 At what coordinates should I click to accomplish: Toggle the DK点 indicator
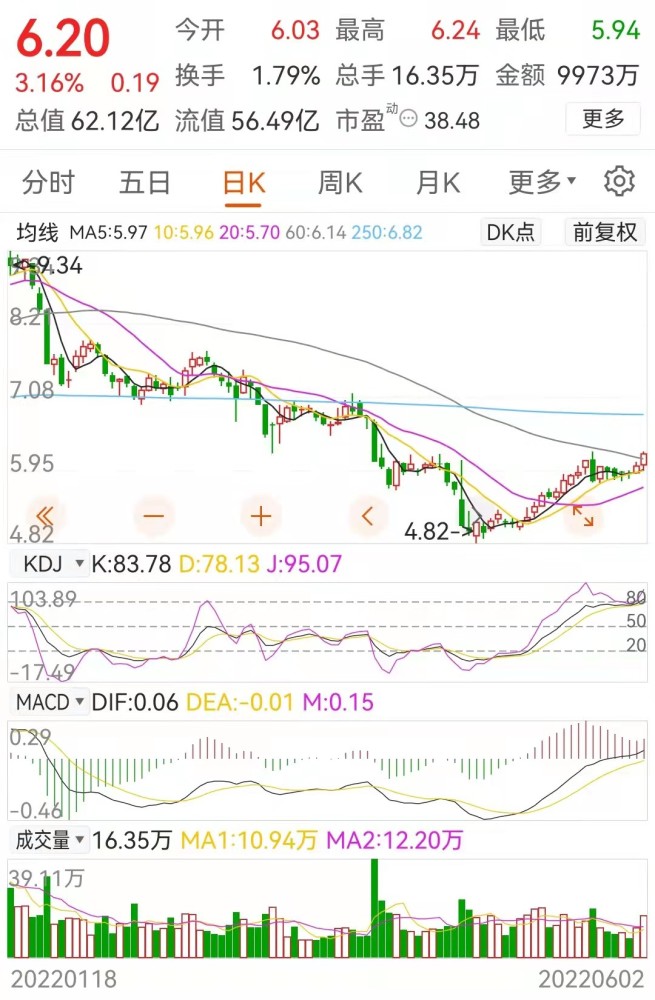click(x=510, y=233)
